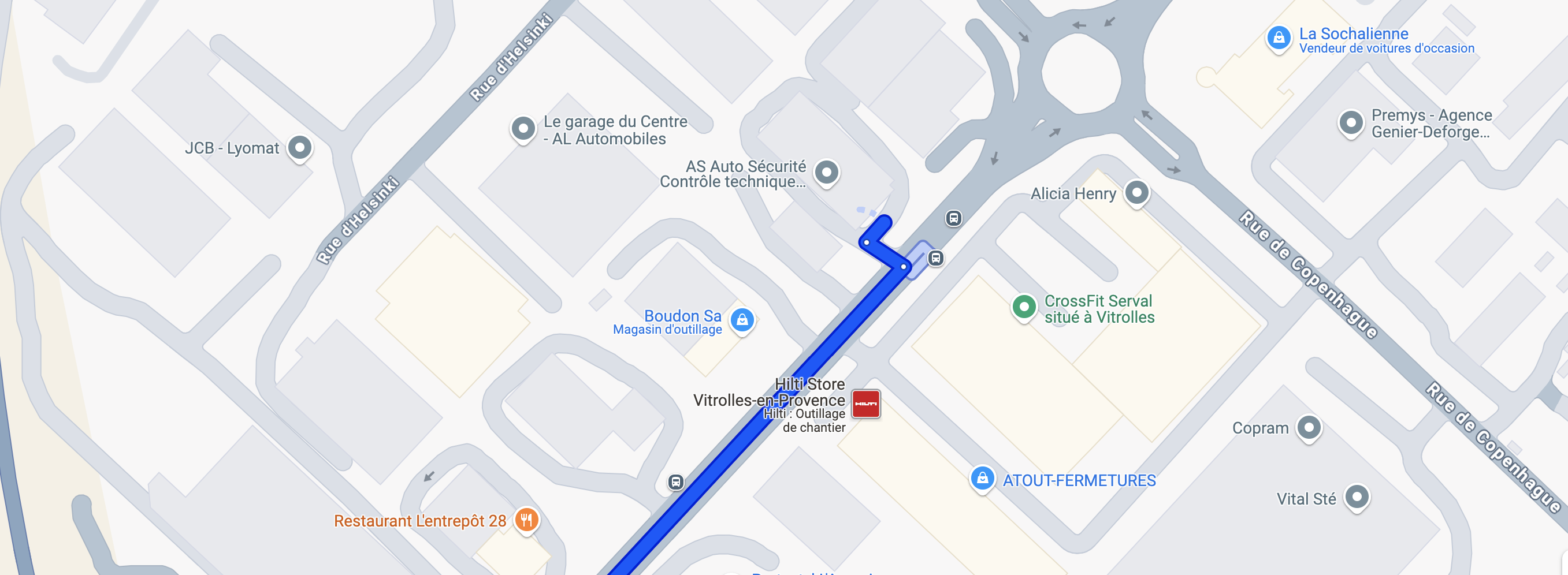Open the JCB - Lyomat place marker

299,147
